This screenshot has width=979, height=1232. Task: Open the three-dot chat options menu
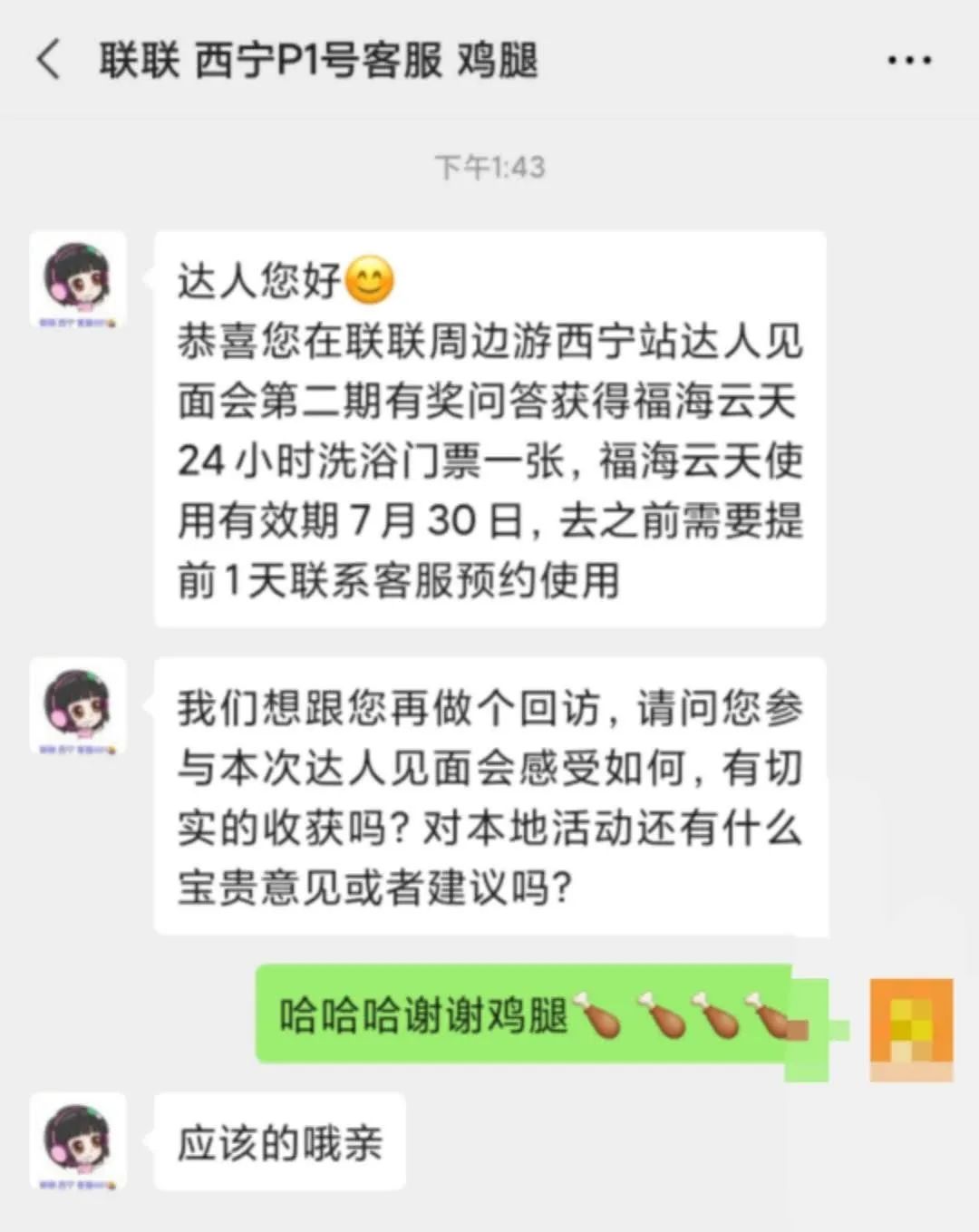[x=908, y=61]
